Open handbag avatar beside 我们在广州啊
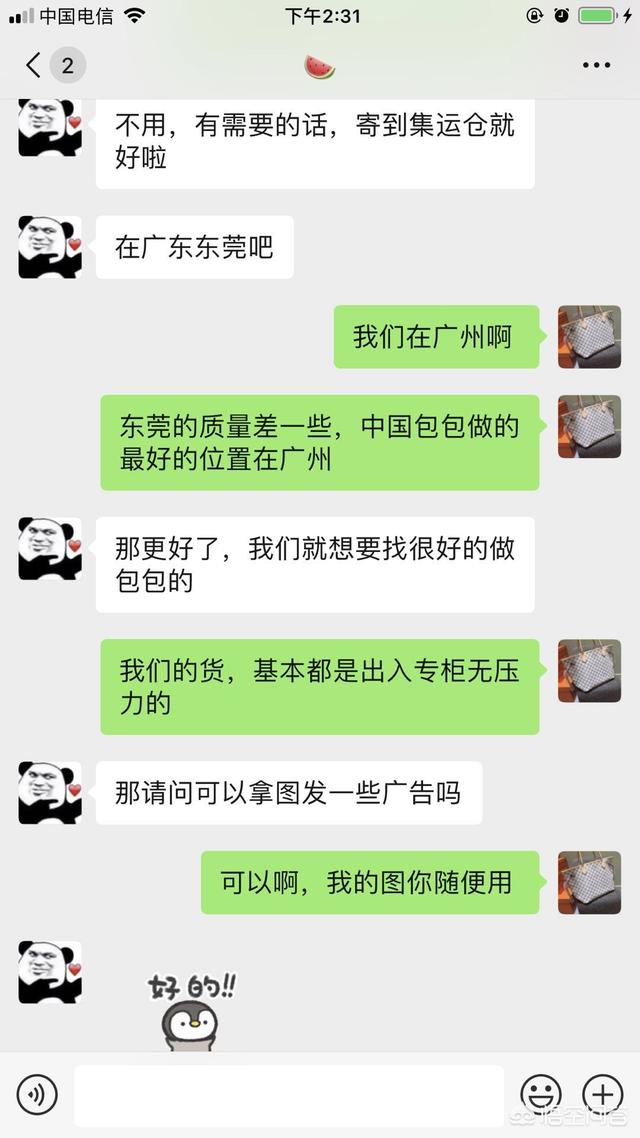The height and width of the screenshot is (1138, 640). [589, 337]
